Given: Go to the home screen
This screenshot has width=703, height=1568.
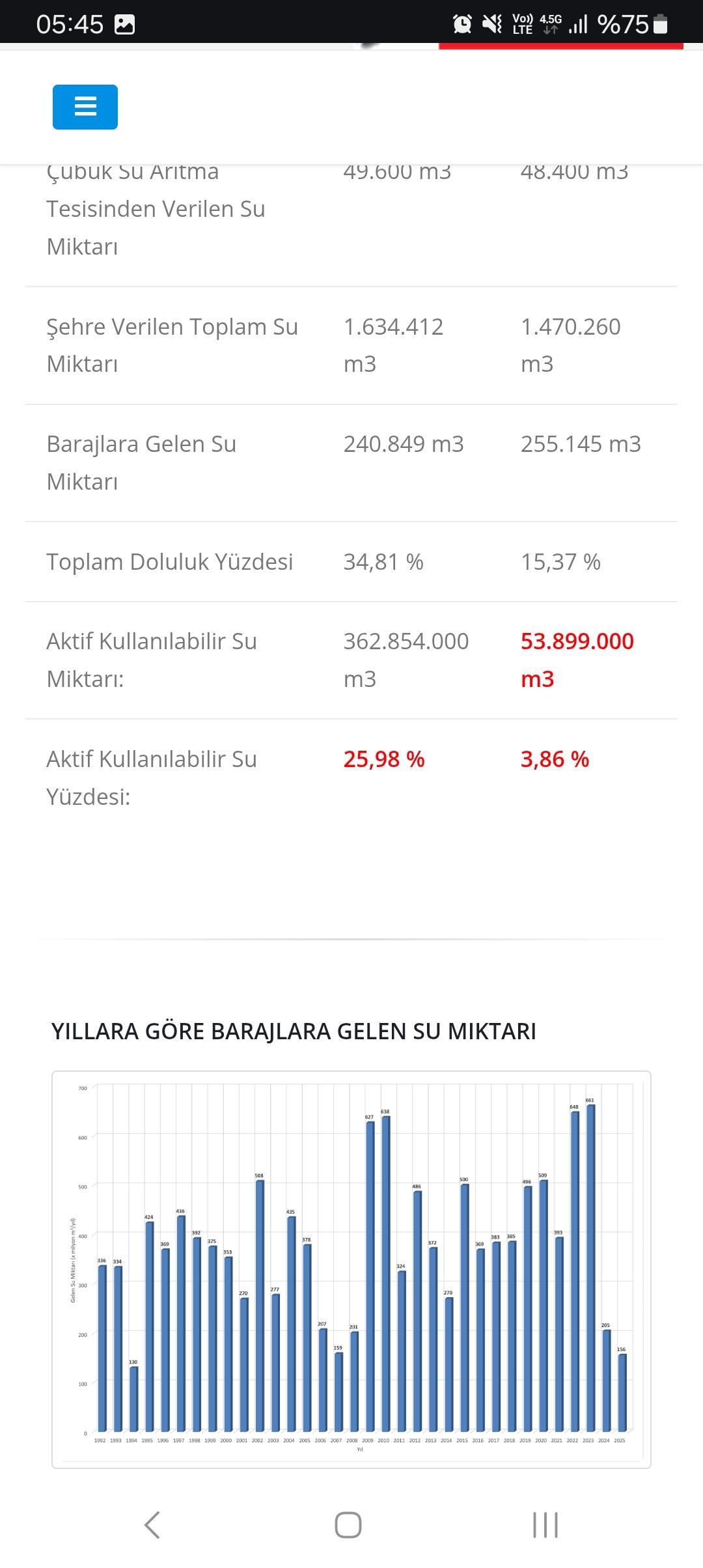Looking at the screenshot, I should tap(348, 1525).
